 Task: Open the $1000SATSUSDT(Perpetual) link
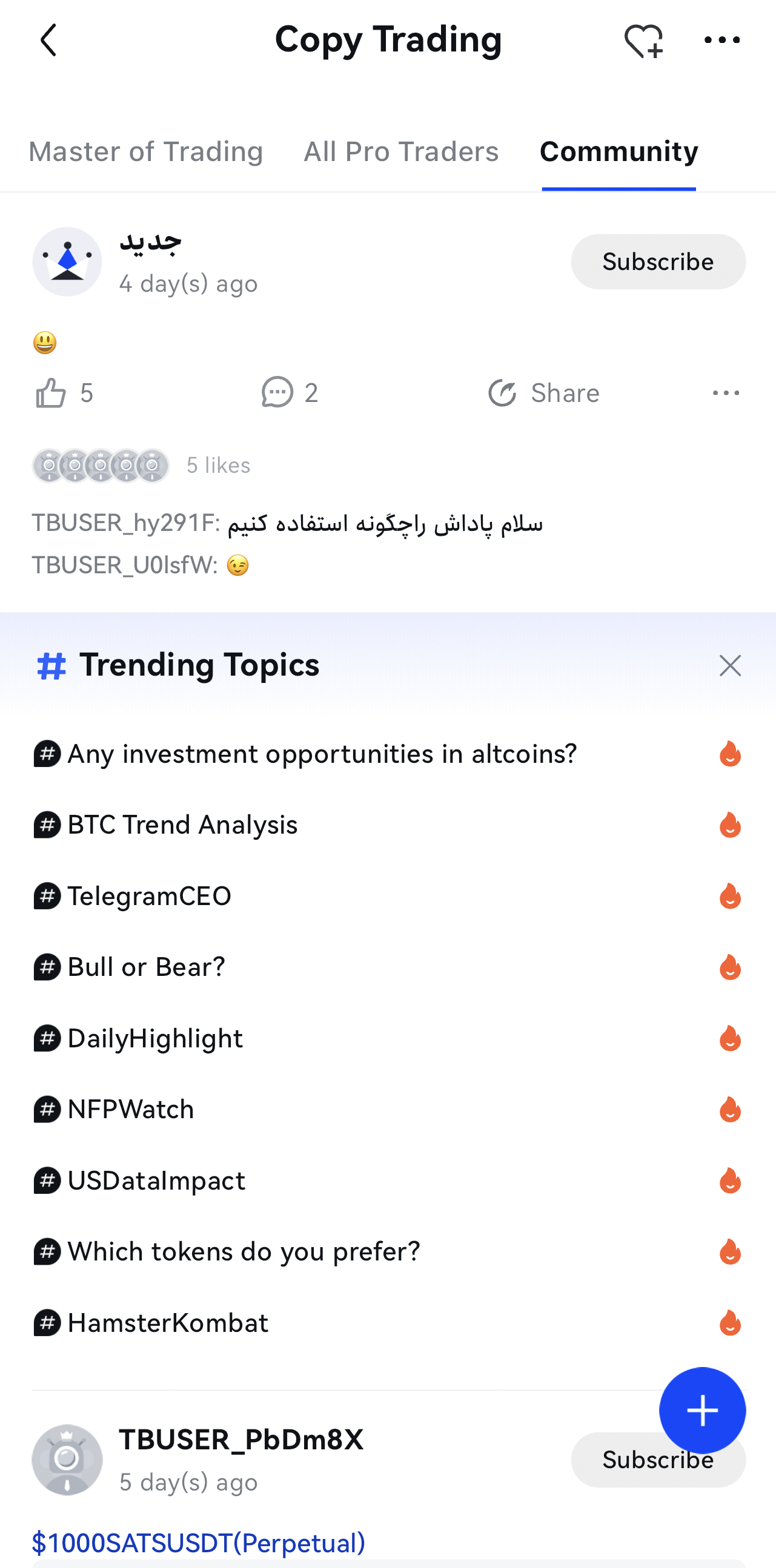coord(199,1543)
